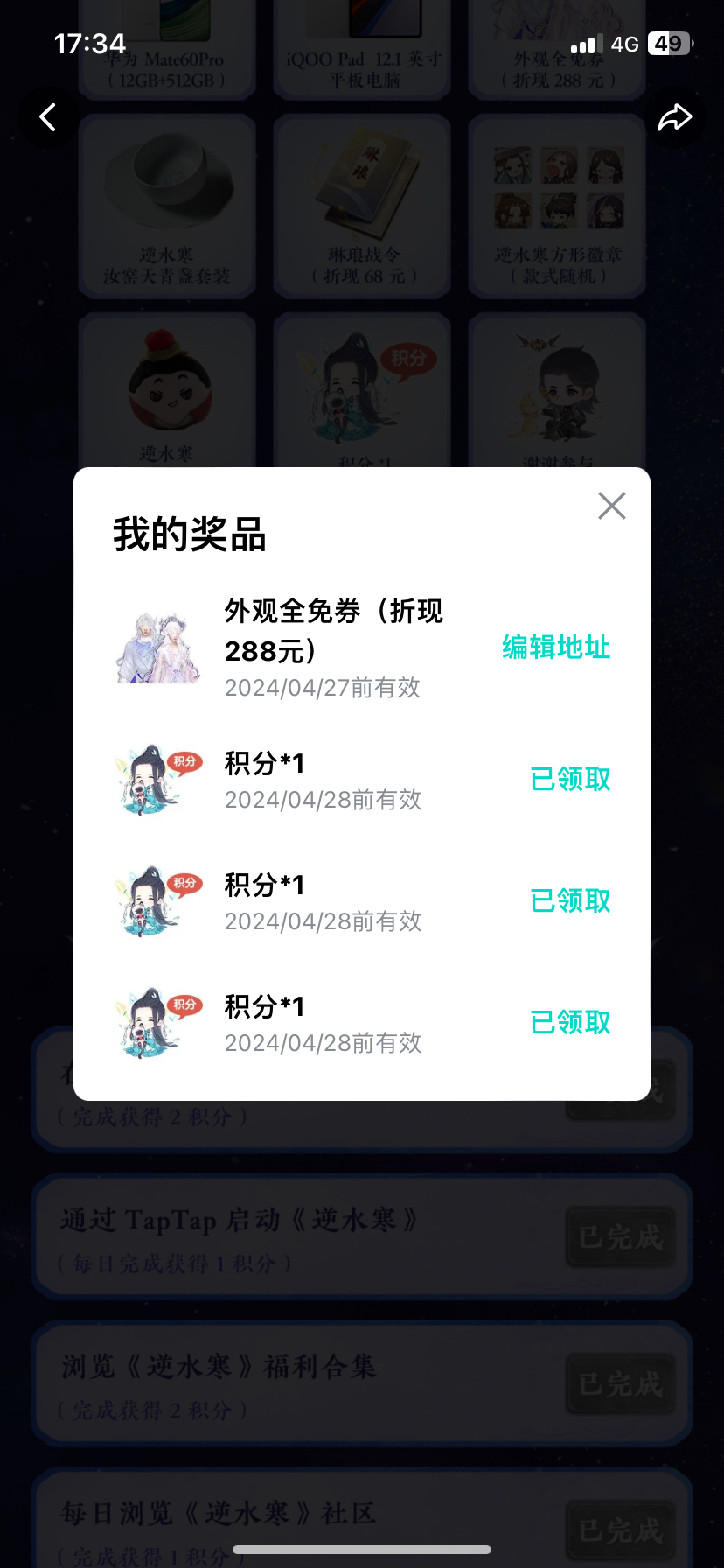Tap the share icon at top right
Viewport: 724px width, 1568px height.
pyautogui.click(x=674, y=115)
